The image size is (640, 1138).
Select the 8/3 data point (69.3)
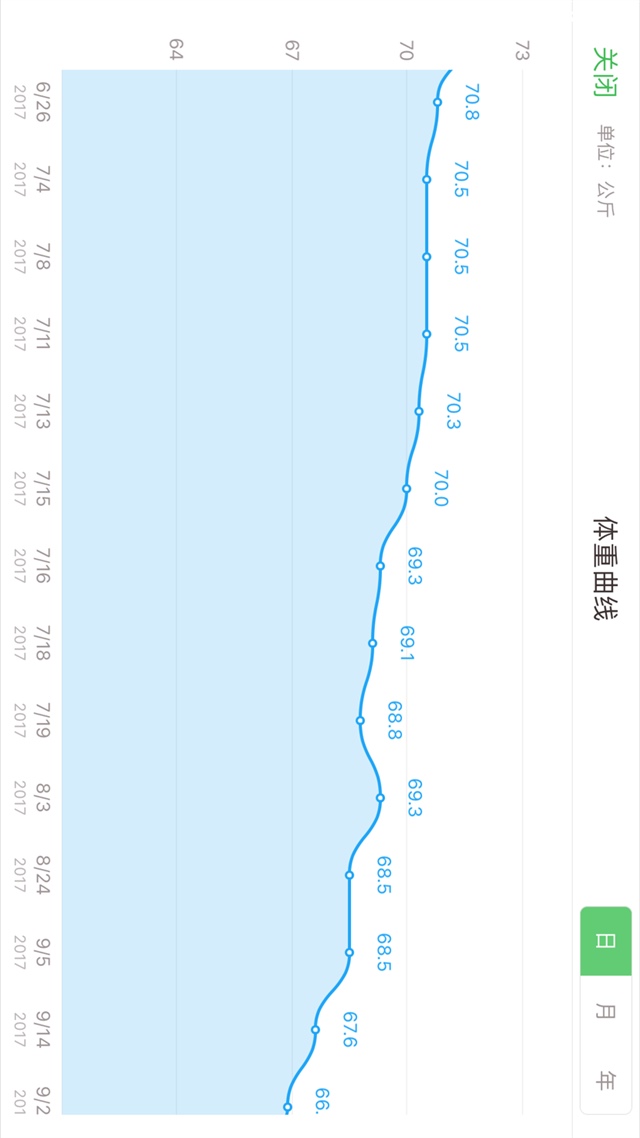380,797
